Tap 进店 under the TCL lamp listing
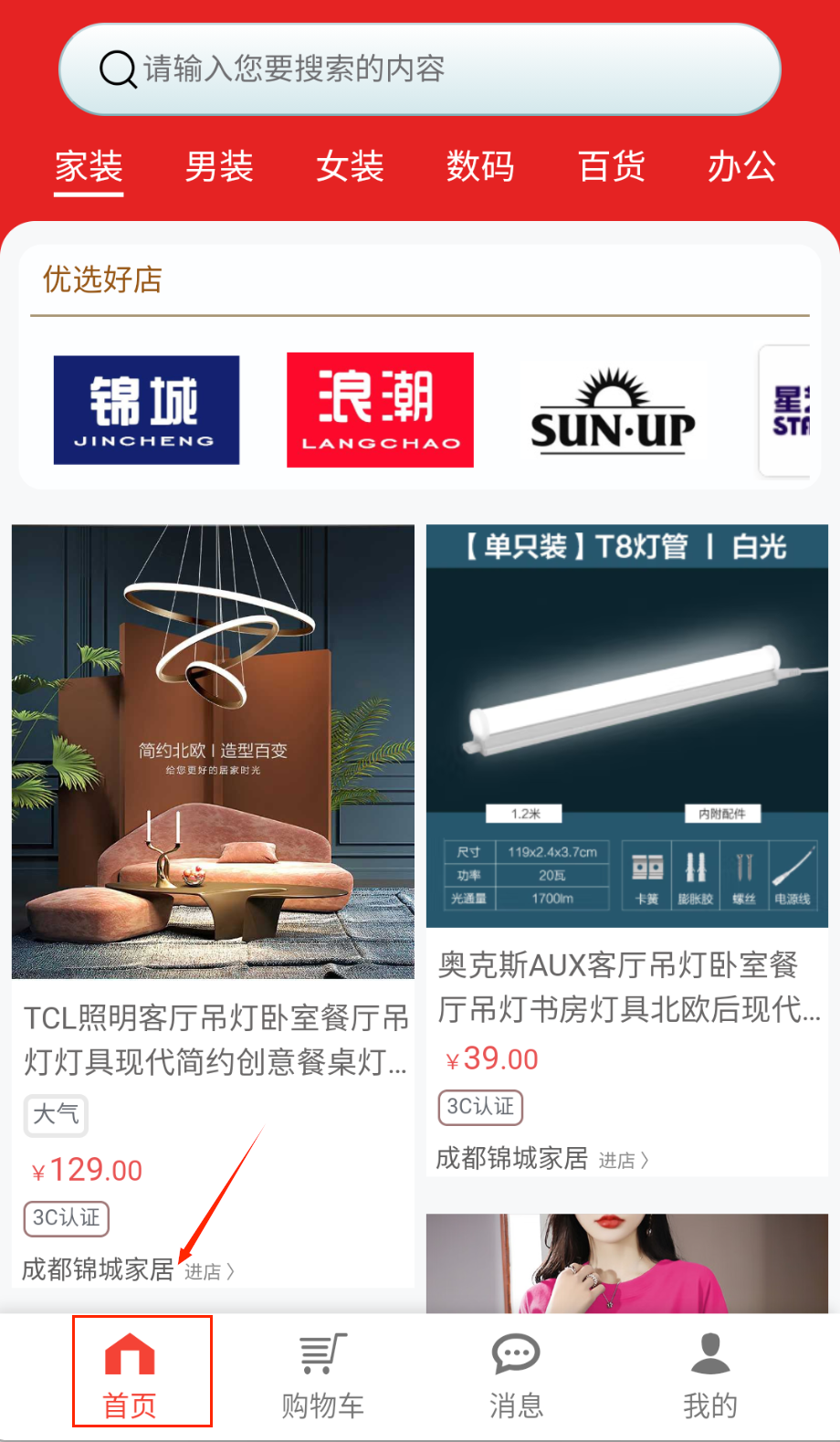Viewport: 840px width, 1442px height. (x=210, y=1271)
